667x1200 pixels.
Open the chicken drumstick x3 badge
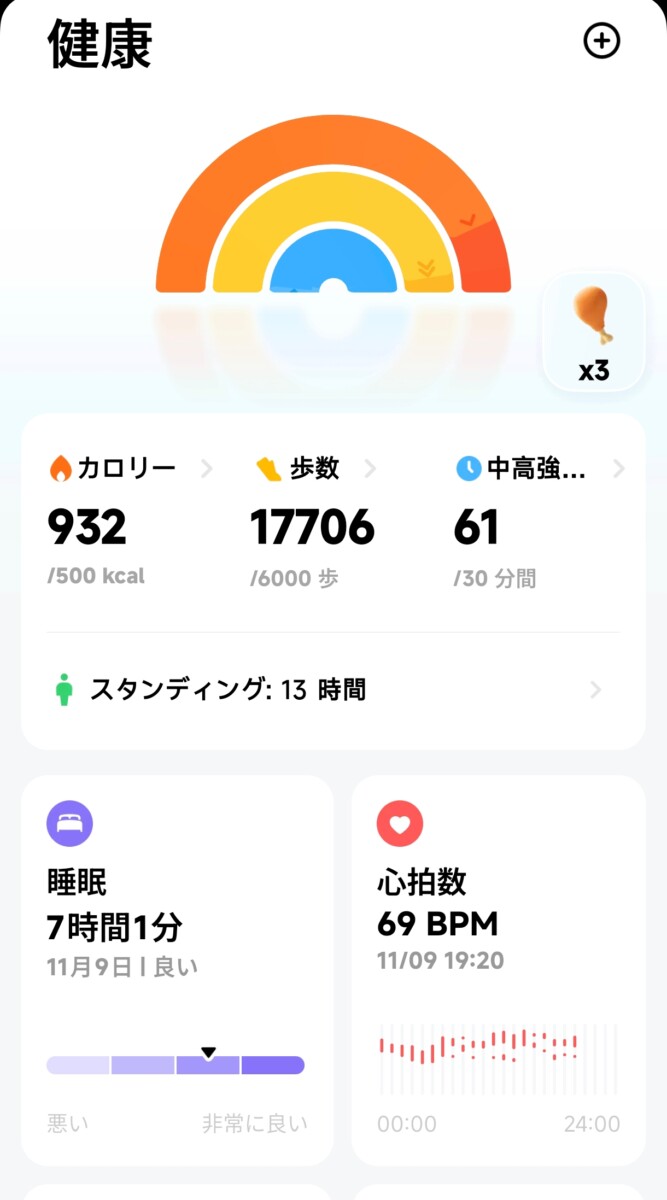tap(593, 333)
